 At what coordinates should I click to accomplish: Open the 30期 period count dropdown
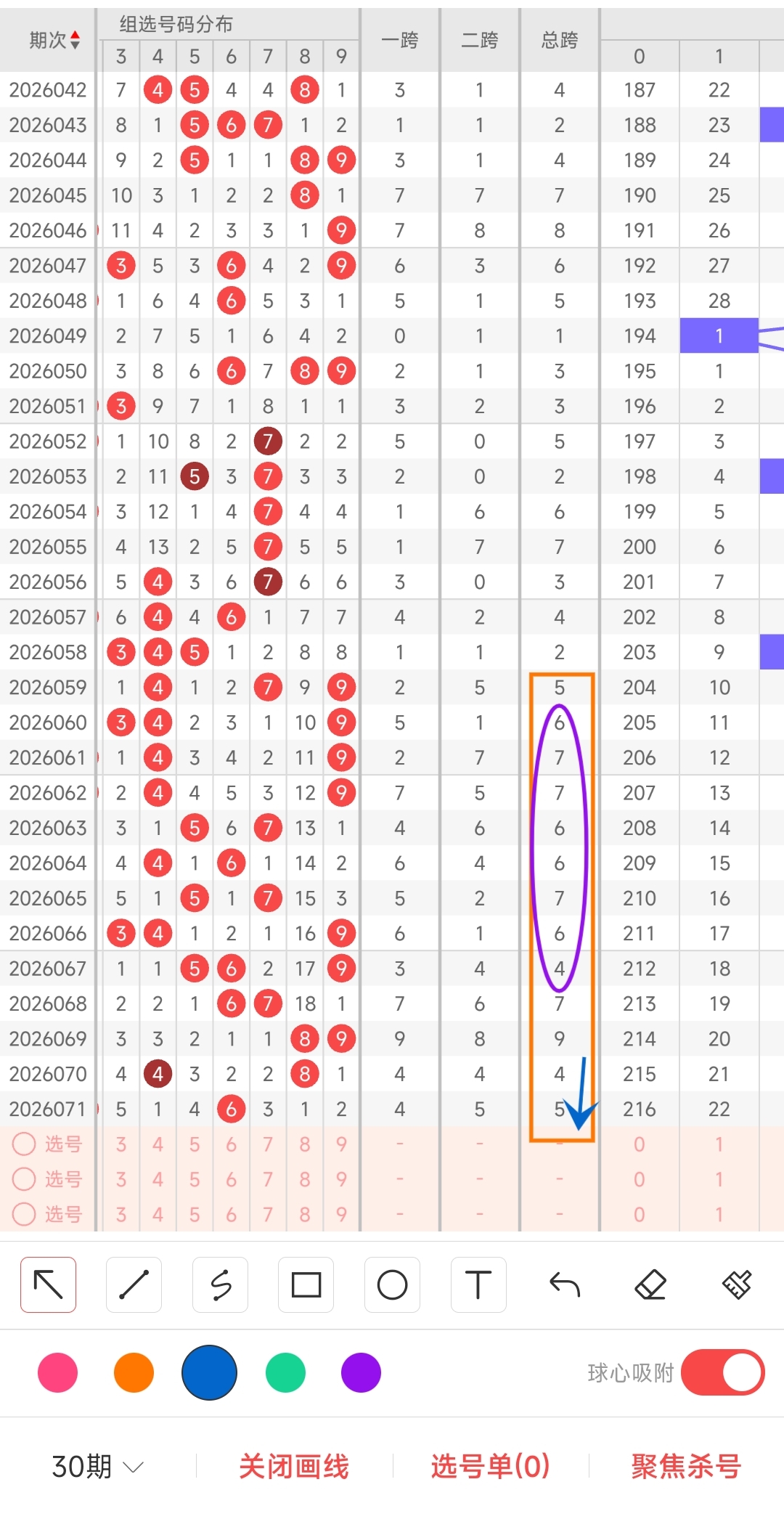point(97,1467)
